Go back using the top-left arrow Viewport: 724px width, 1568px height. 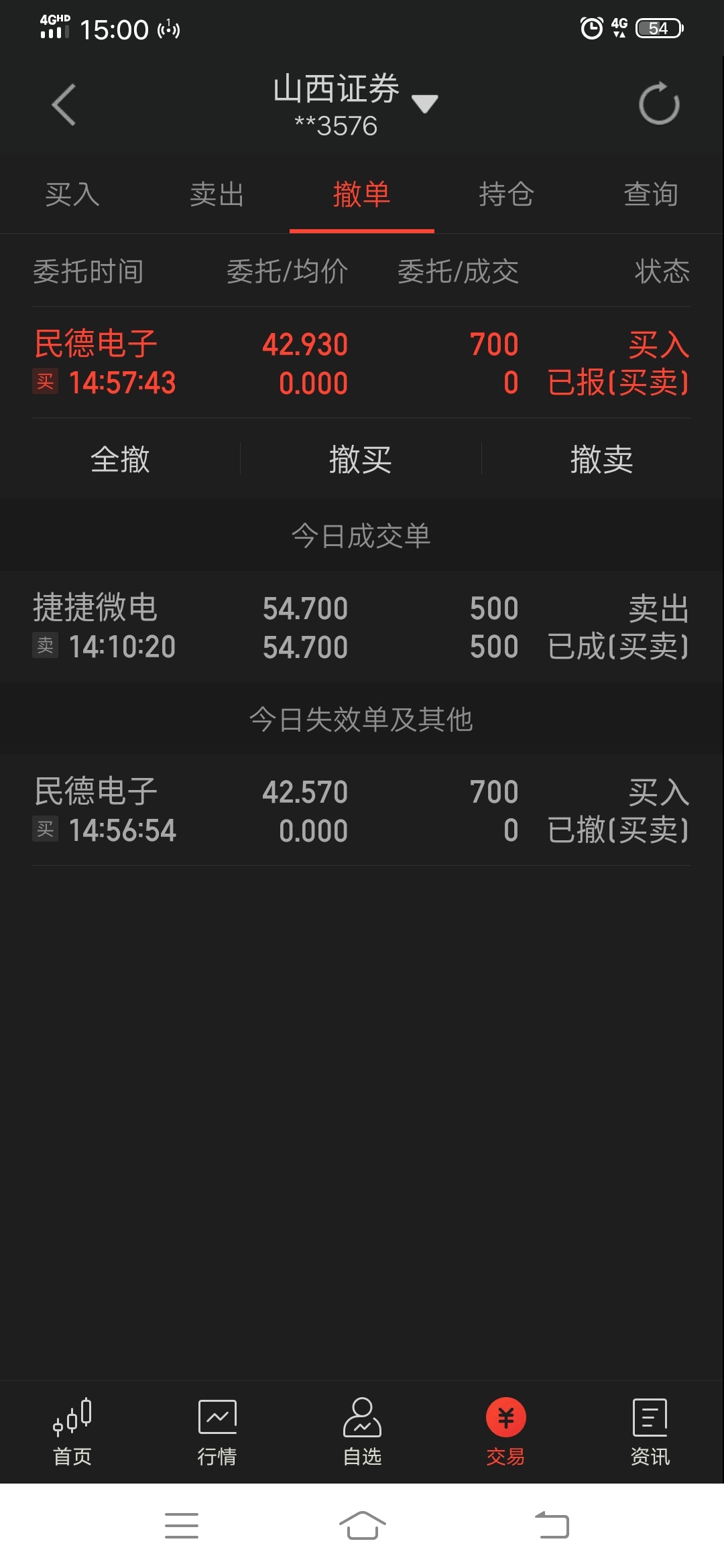tap(64, 105)
